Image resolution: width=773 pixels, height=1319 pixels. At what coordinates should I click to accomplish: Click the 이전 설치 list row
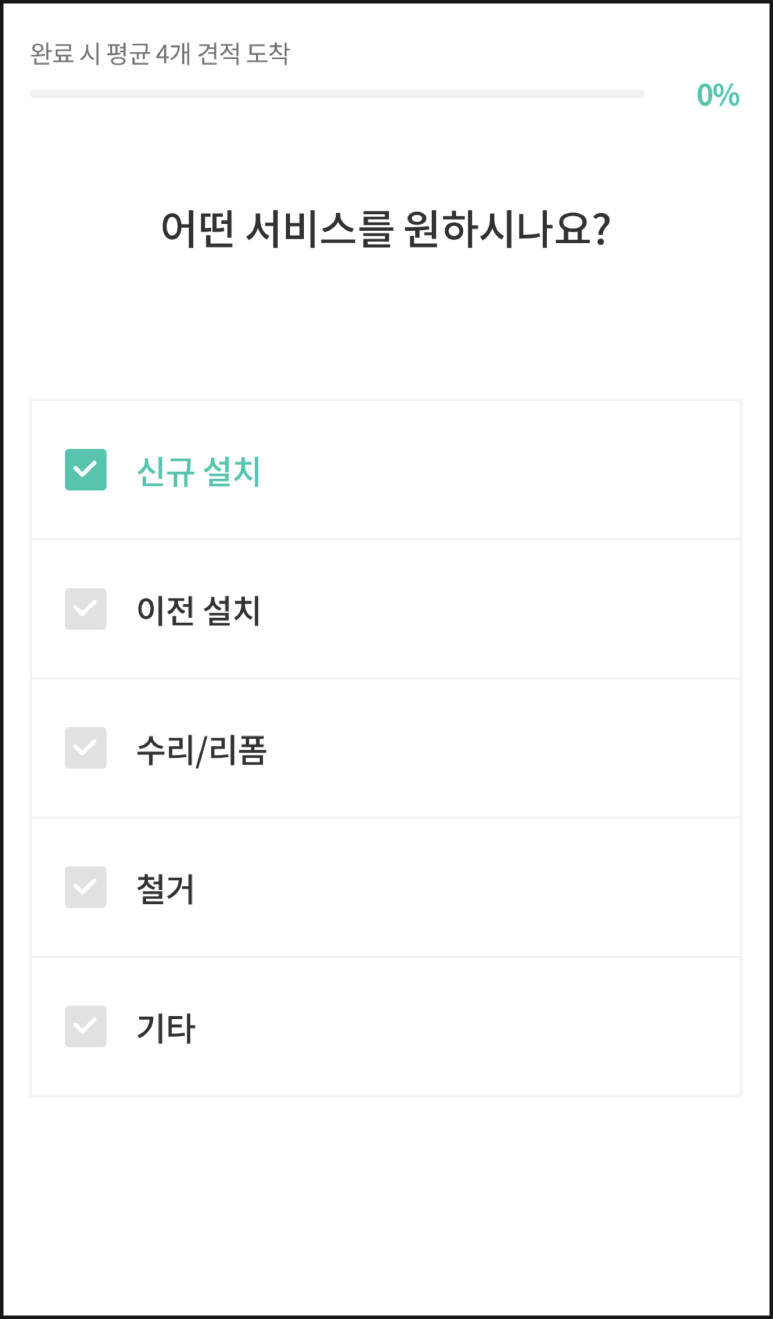pyautogui.click(x=385, y=609)
